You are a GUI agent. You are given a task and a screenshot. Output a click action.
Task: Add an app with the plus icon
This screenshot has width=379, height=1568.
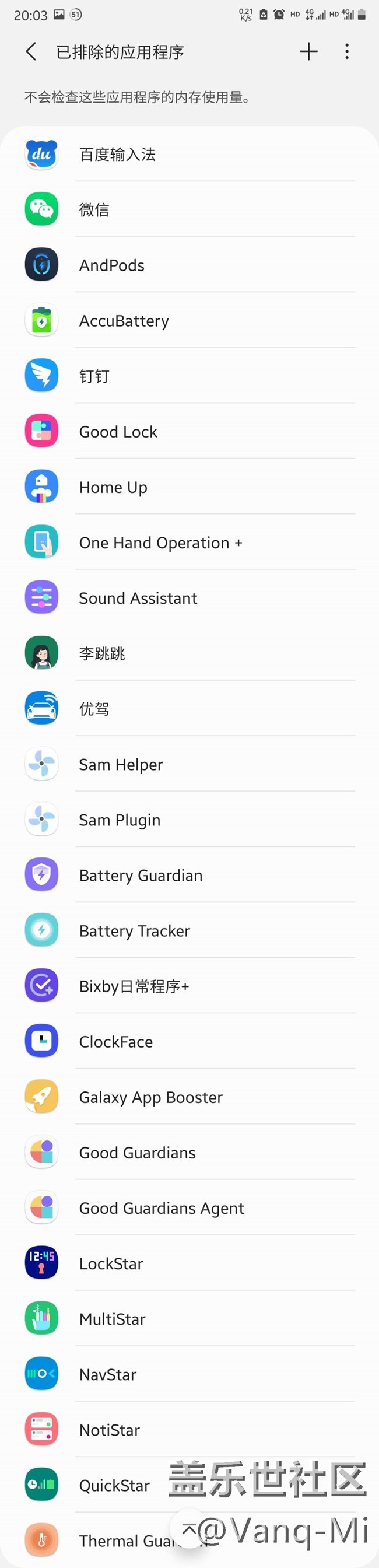308,52
